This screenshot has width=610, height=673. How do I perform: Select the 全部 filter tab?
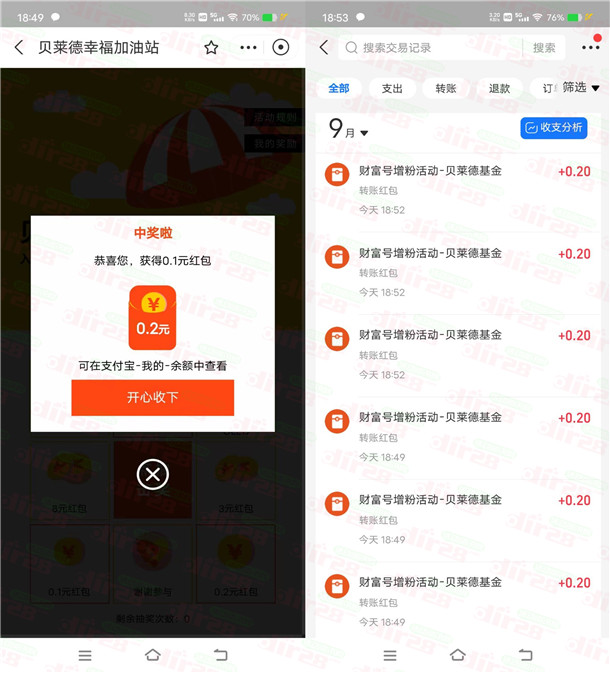tap(339, 88)
